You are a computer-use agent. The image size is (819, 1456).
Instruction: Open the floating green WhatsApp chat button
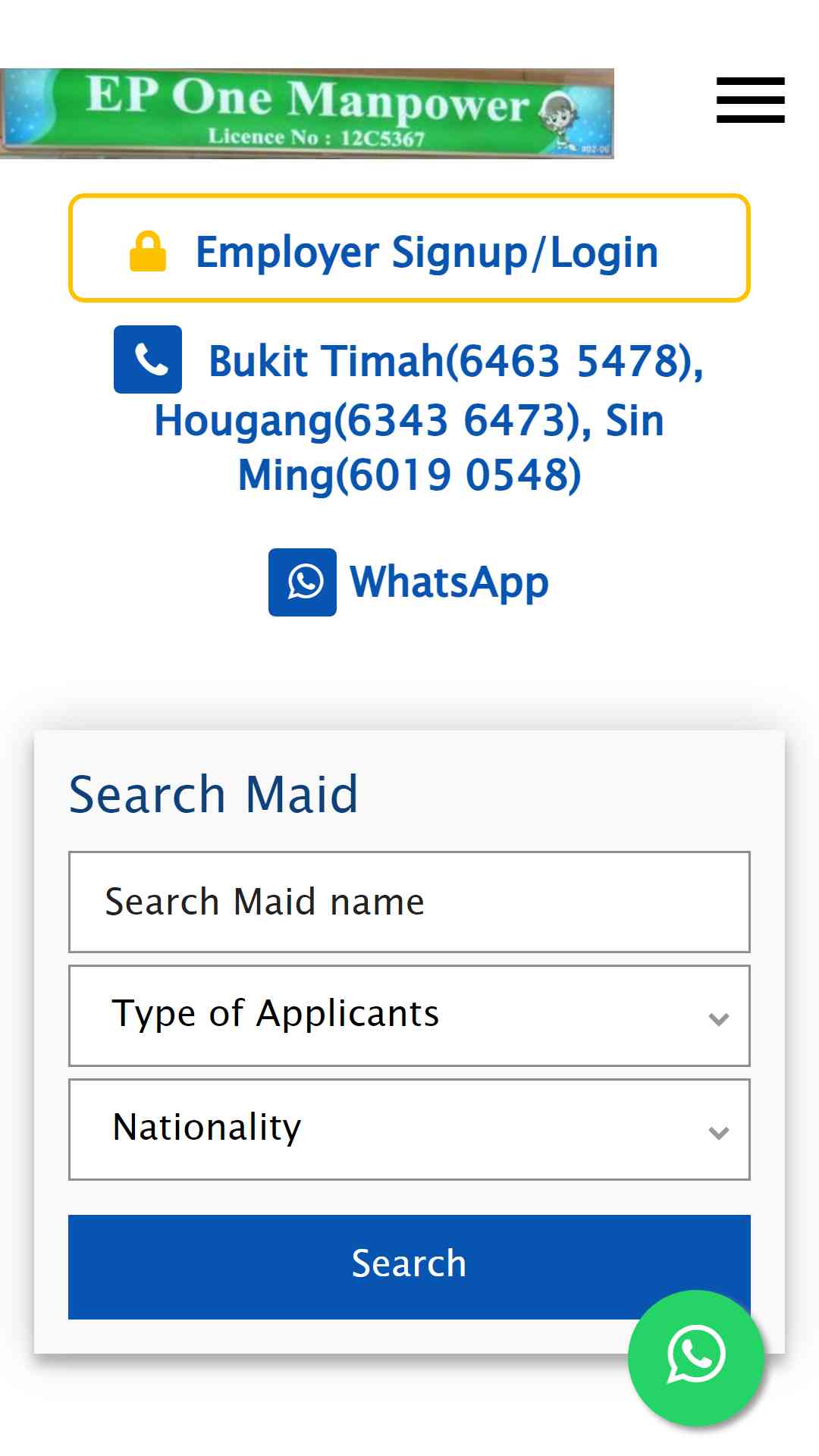coord(696,1357)
